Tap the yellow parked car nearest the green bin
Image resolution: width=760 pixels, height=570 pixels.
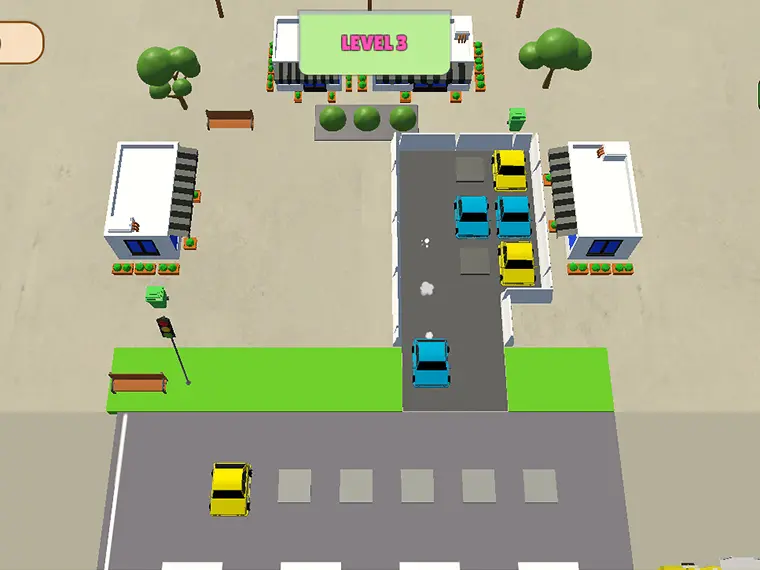[509, 170]
